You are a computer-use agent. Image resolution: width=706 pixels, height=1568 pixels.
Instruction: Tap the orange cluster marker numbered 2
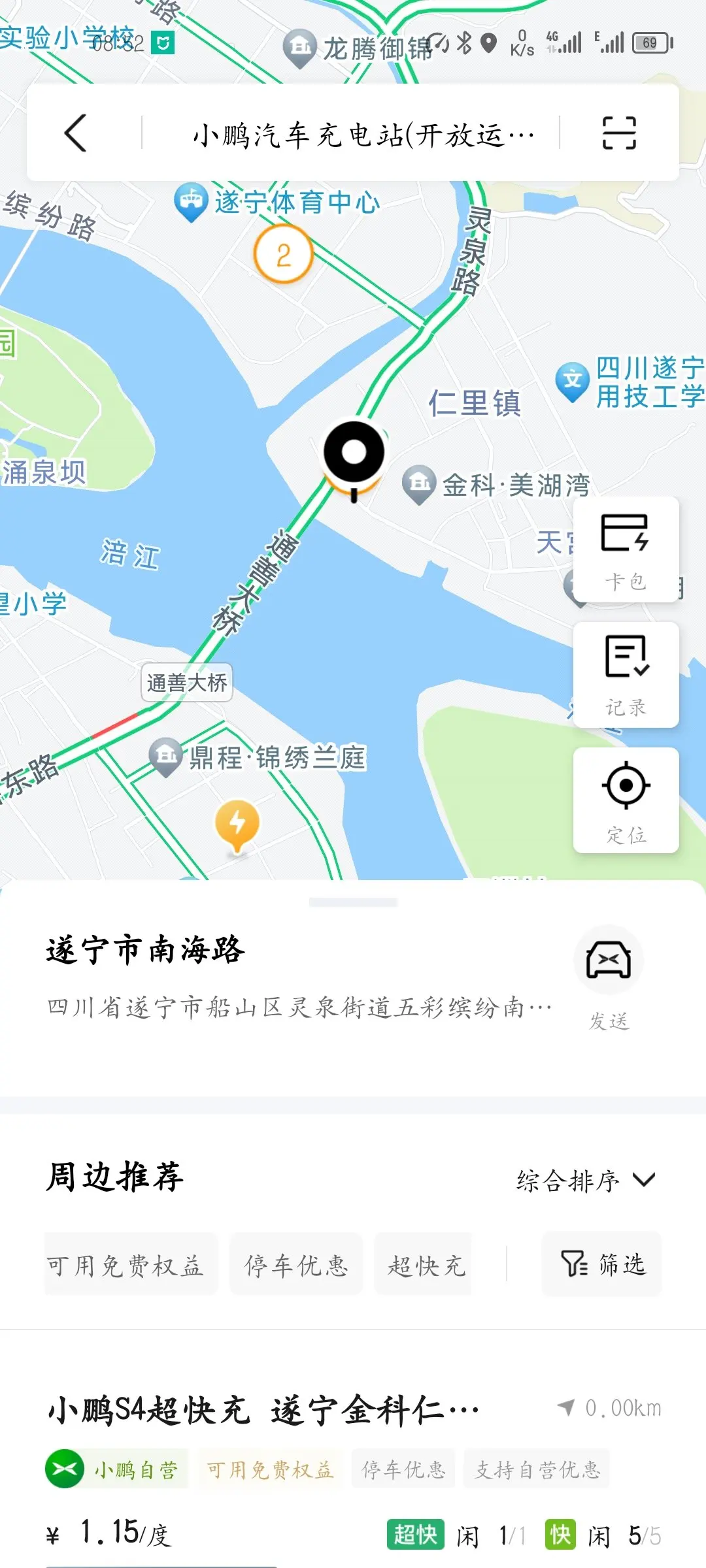[283, 255]
